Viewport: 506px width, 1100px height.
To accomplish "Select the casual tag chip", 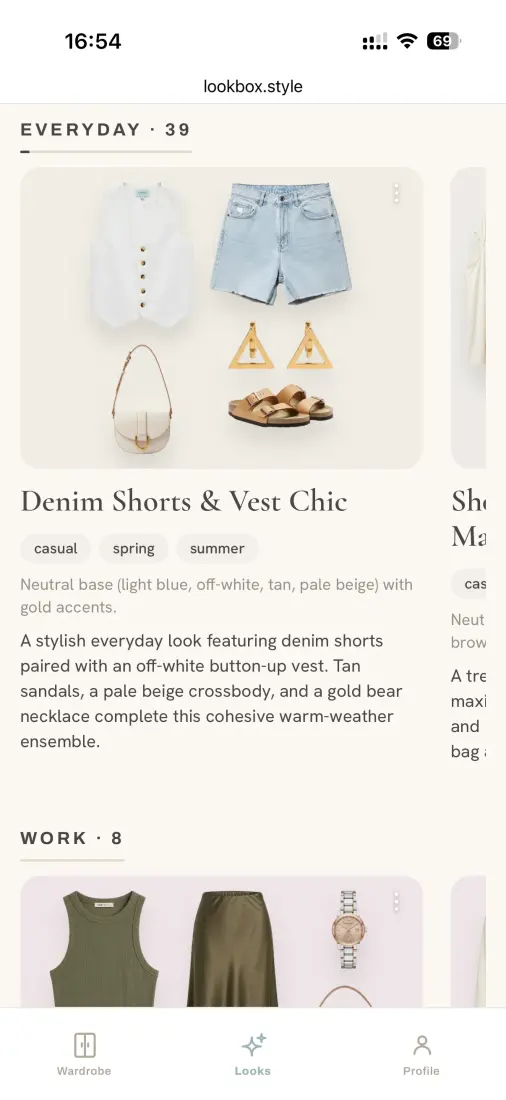I will click(55, 549).
